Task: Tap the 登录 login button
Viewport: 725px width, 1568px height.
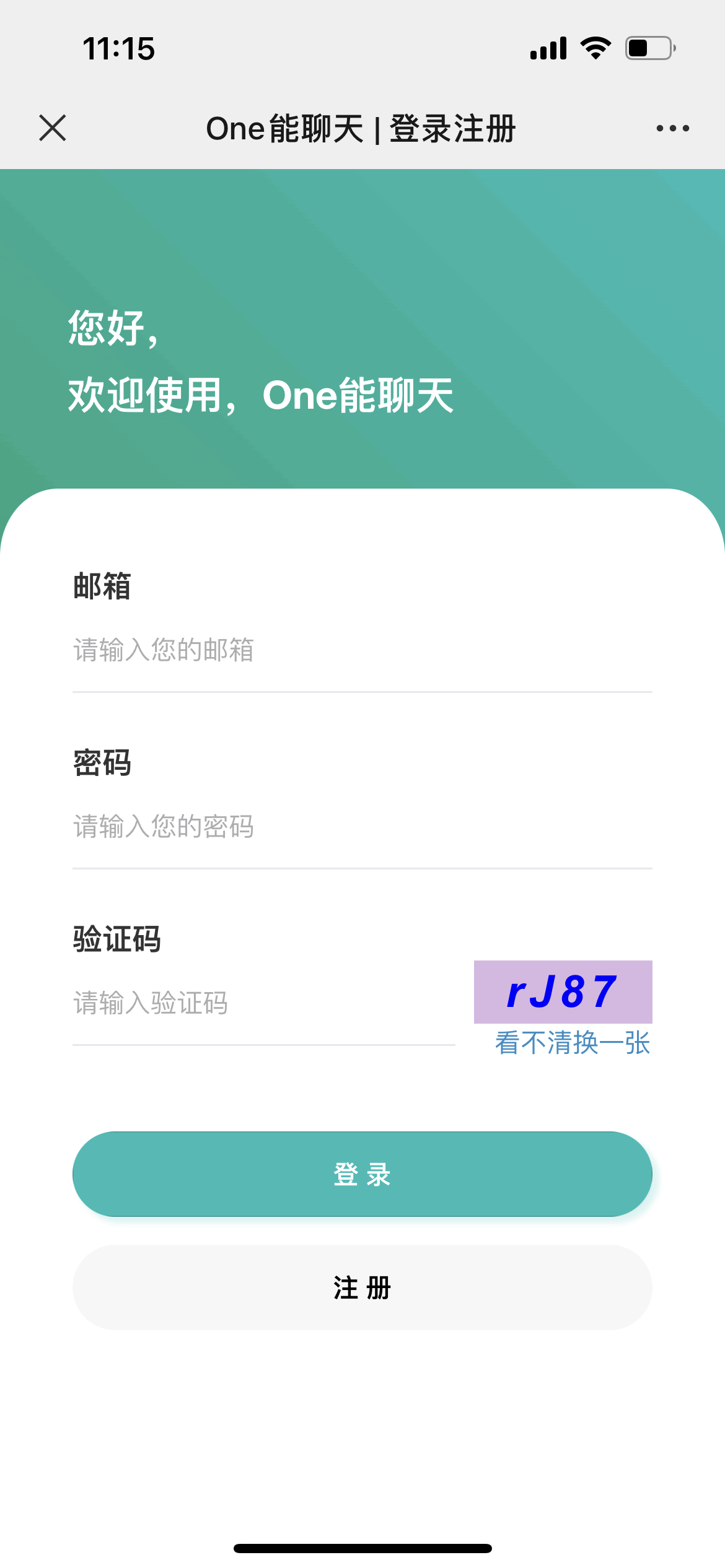Action: point(362,1174)
